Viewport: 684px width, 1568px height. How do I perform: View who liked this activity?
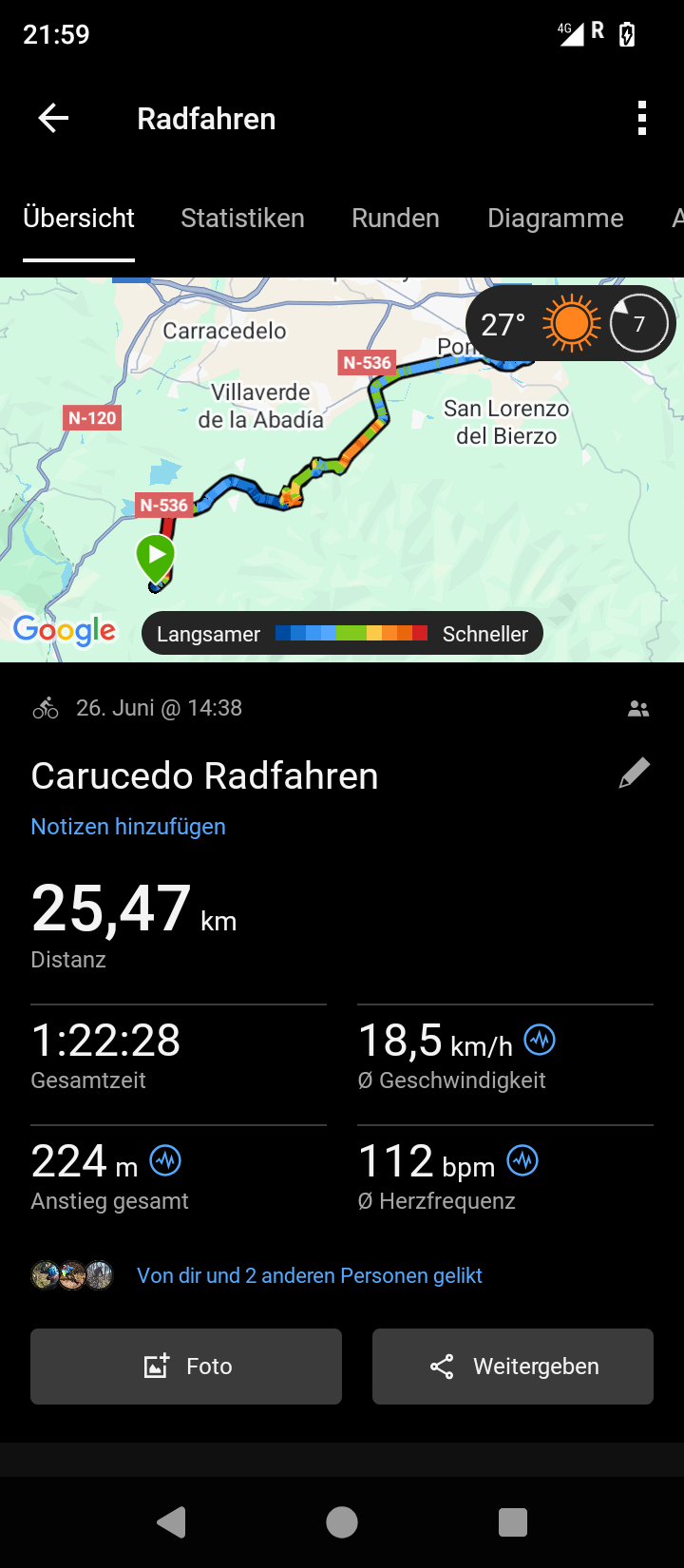tap(309, 1275)
